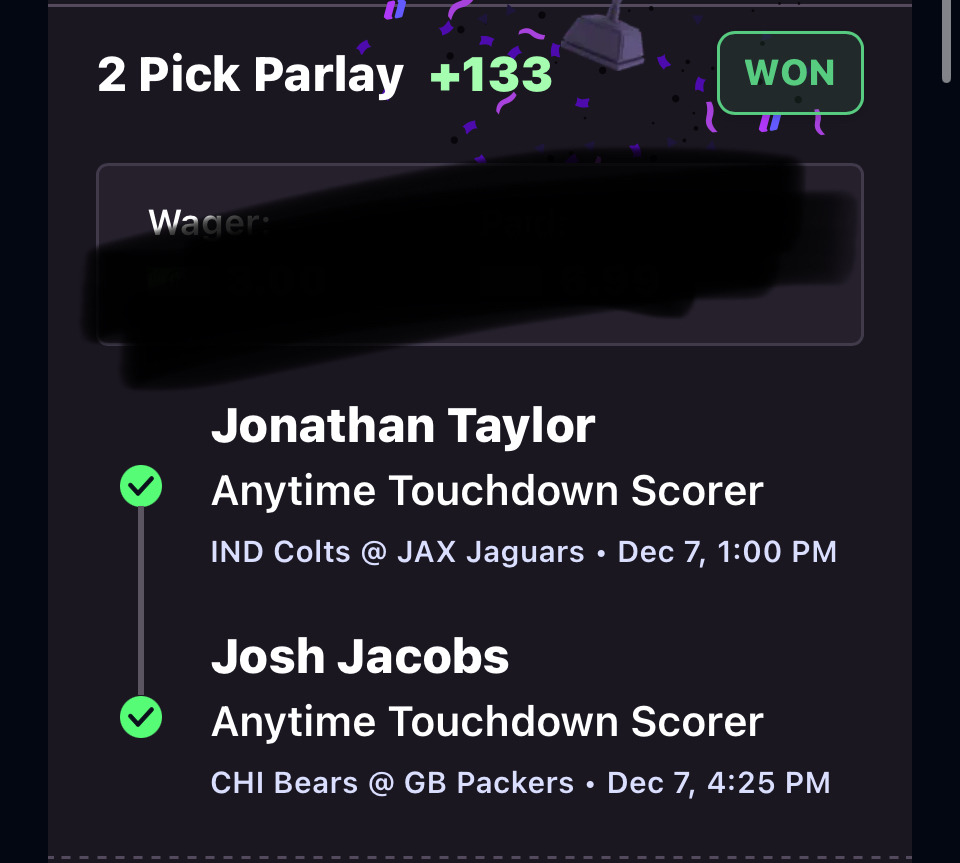Screen dimensions: 960x863
Task: Open the Josh Jacobs touchdown scorer leg
Action: 487,720
